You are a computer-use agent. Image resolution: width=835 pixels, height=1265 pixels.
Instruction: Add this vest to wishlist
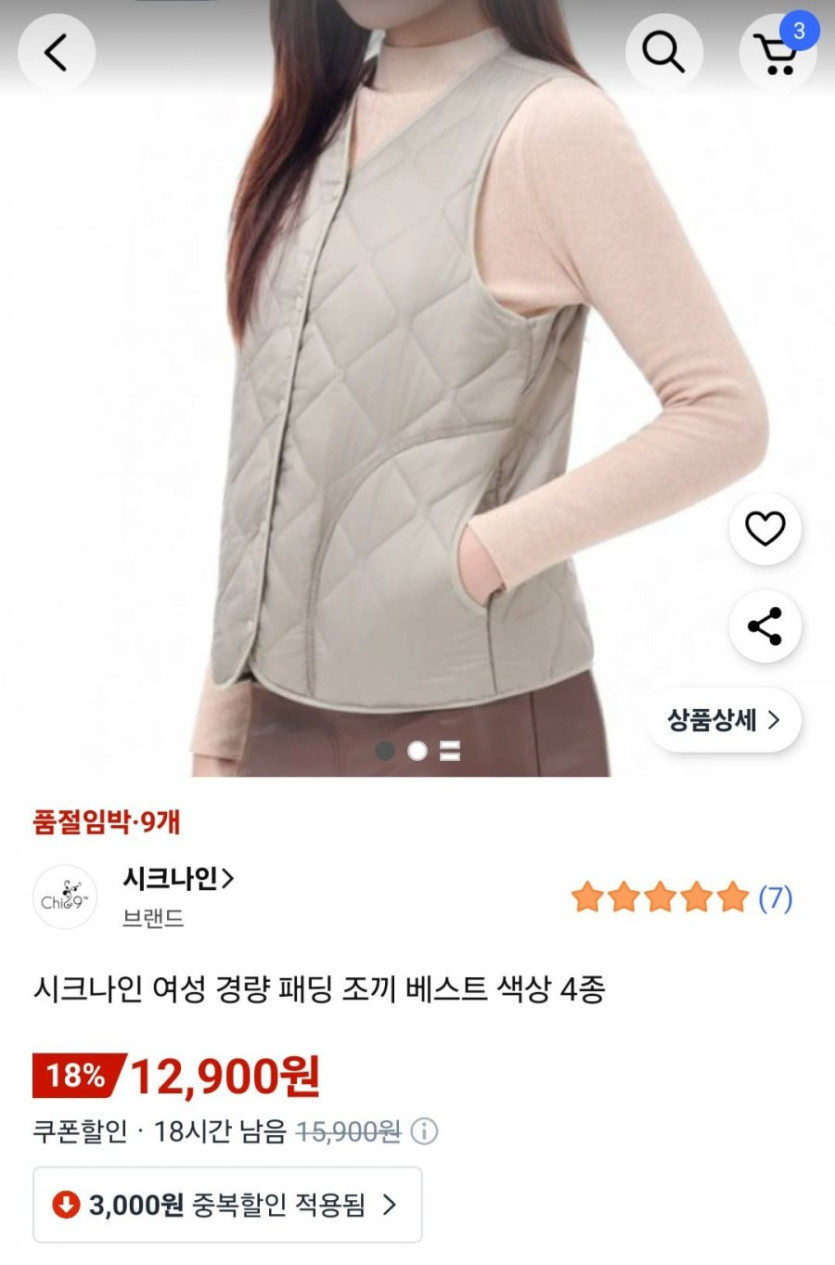tap(765, 528)
